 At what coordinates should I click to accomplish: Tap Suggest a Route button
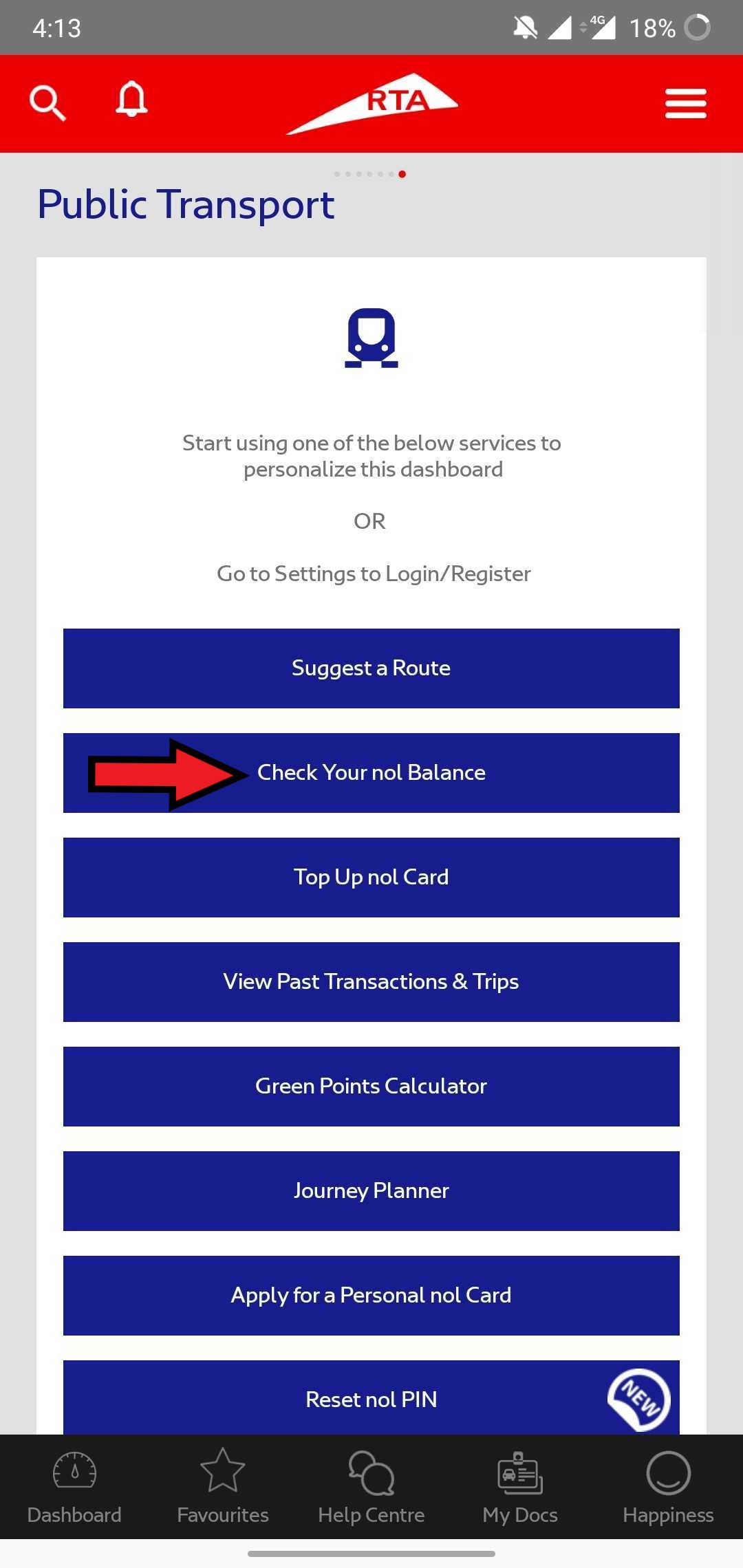coord(371,668)
